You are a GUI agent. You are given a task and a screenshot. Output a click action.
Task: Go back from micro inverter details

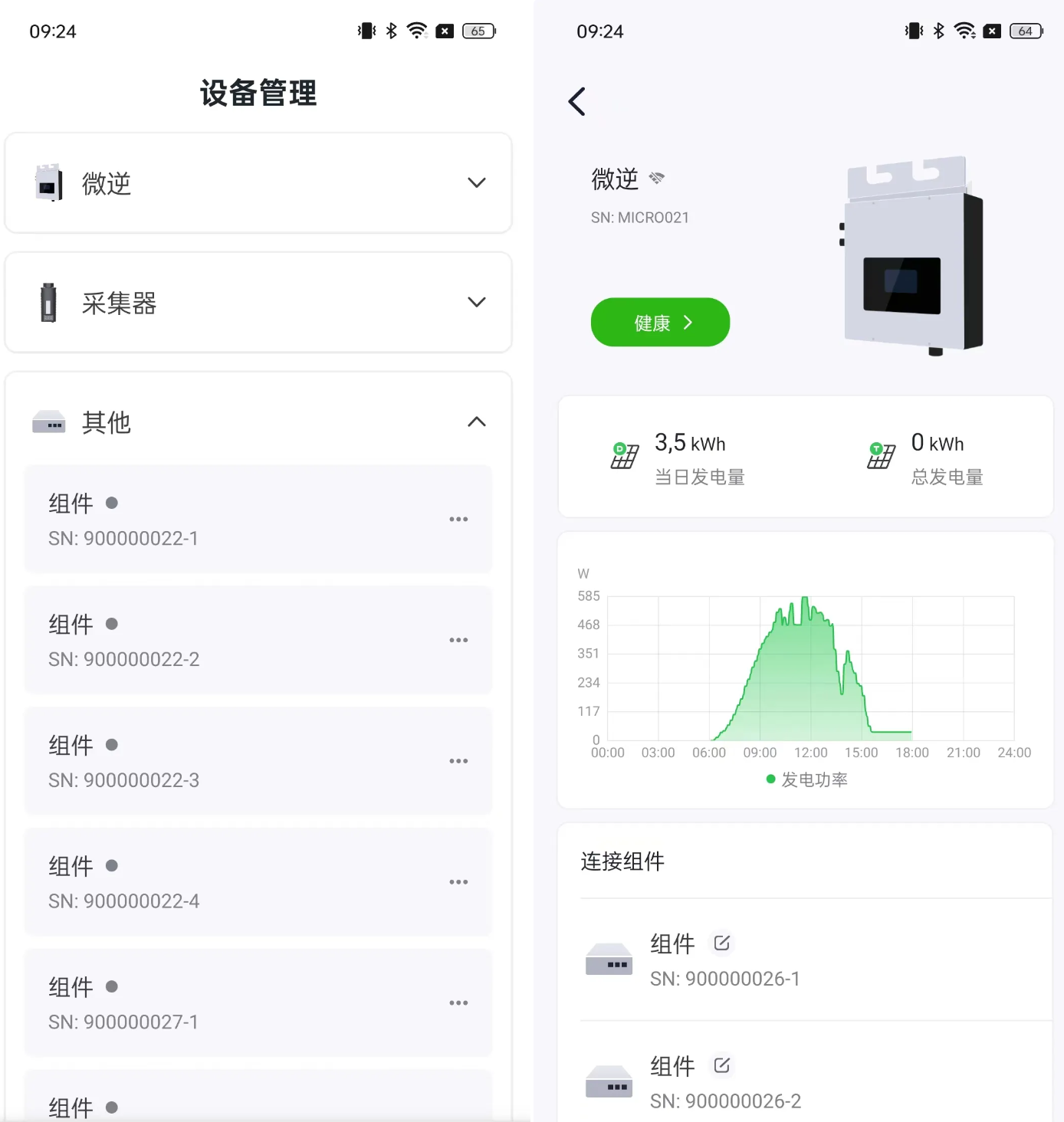pyautogui.click(x=577, y=101)
